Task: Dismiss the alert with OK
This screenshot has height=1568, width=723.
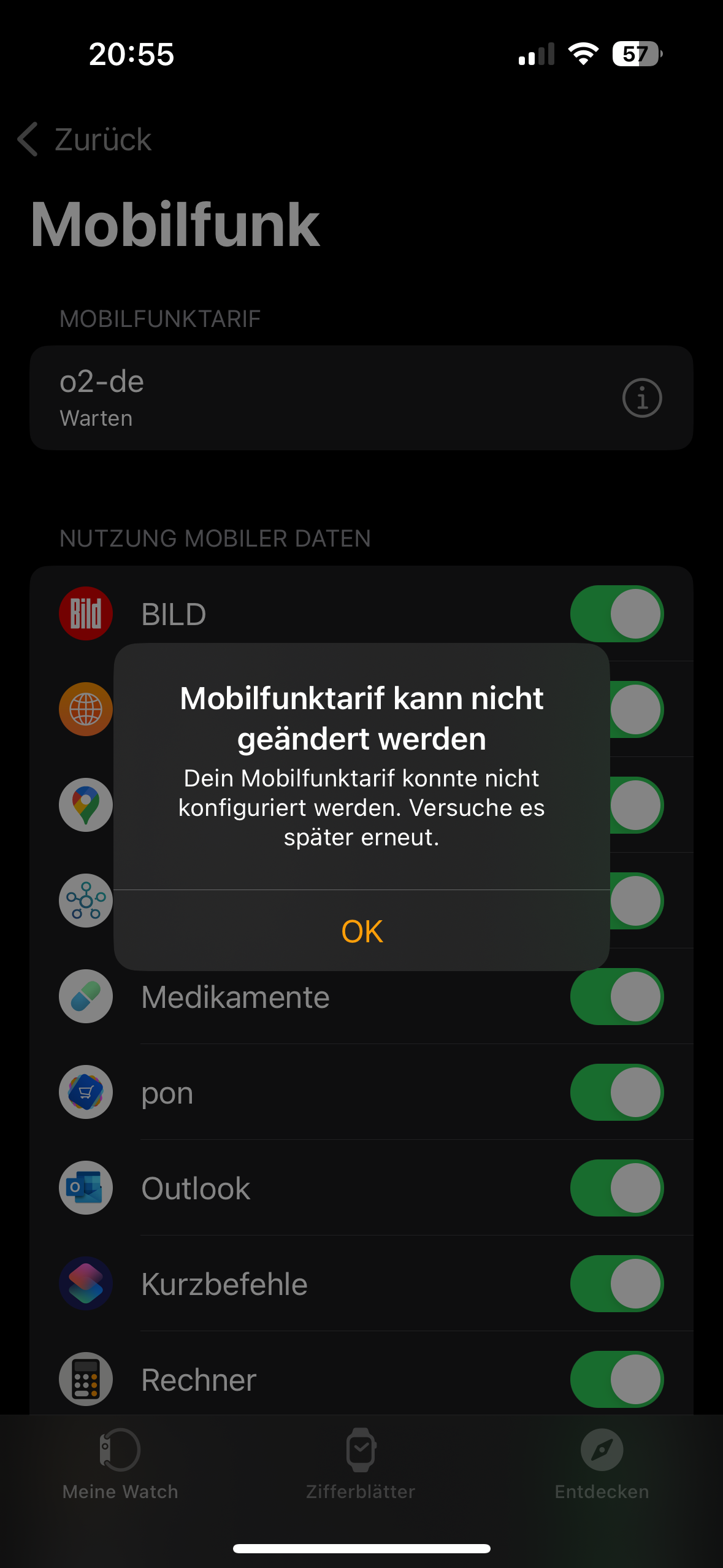Action: 362,931
